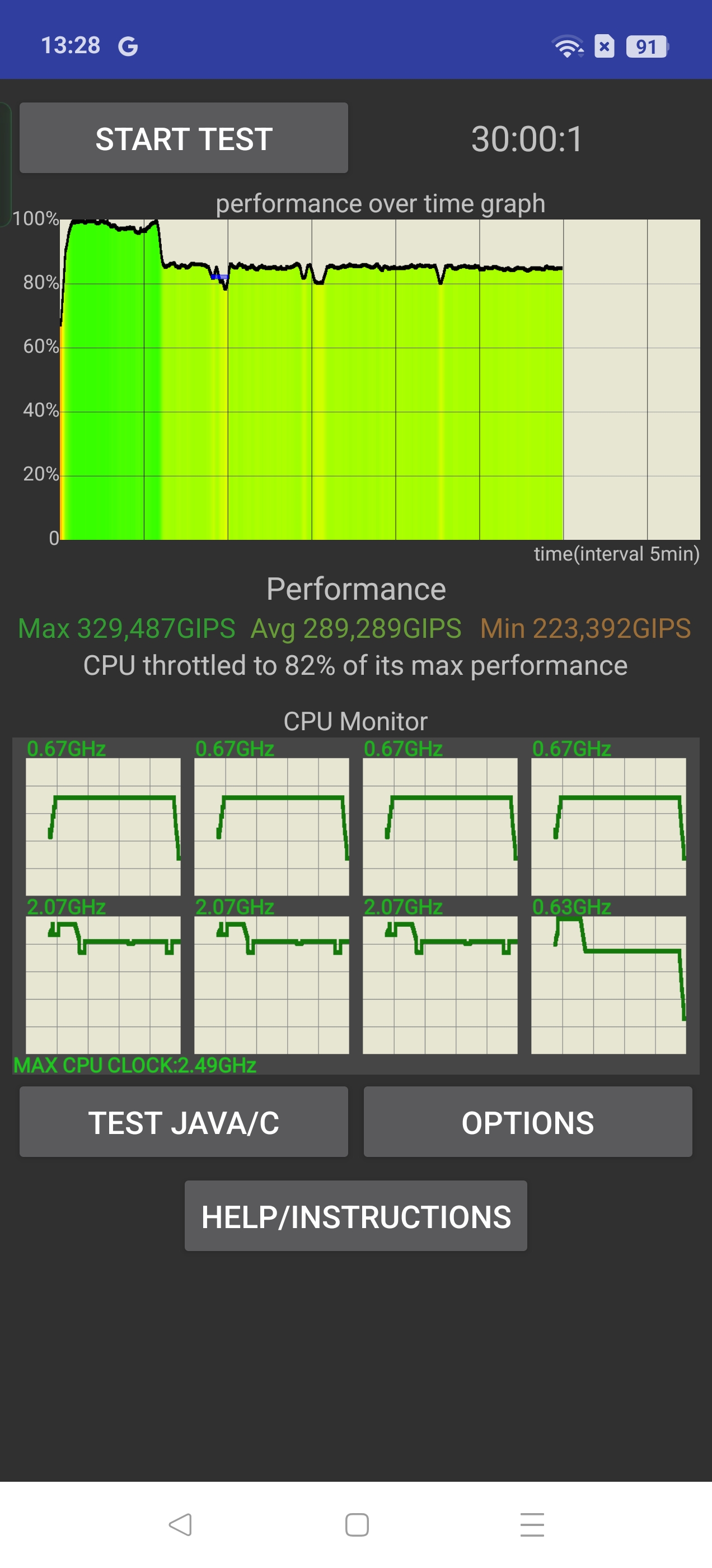Viewport: 712px width, 1568px height.
Task: Open the OPTIONS settings
Action: (527, 1122)
